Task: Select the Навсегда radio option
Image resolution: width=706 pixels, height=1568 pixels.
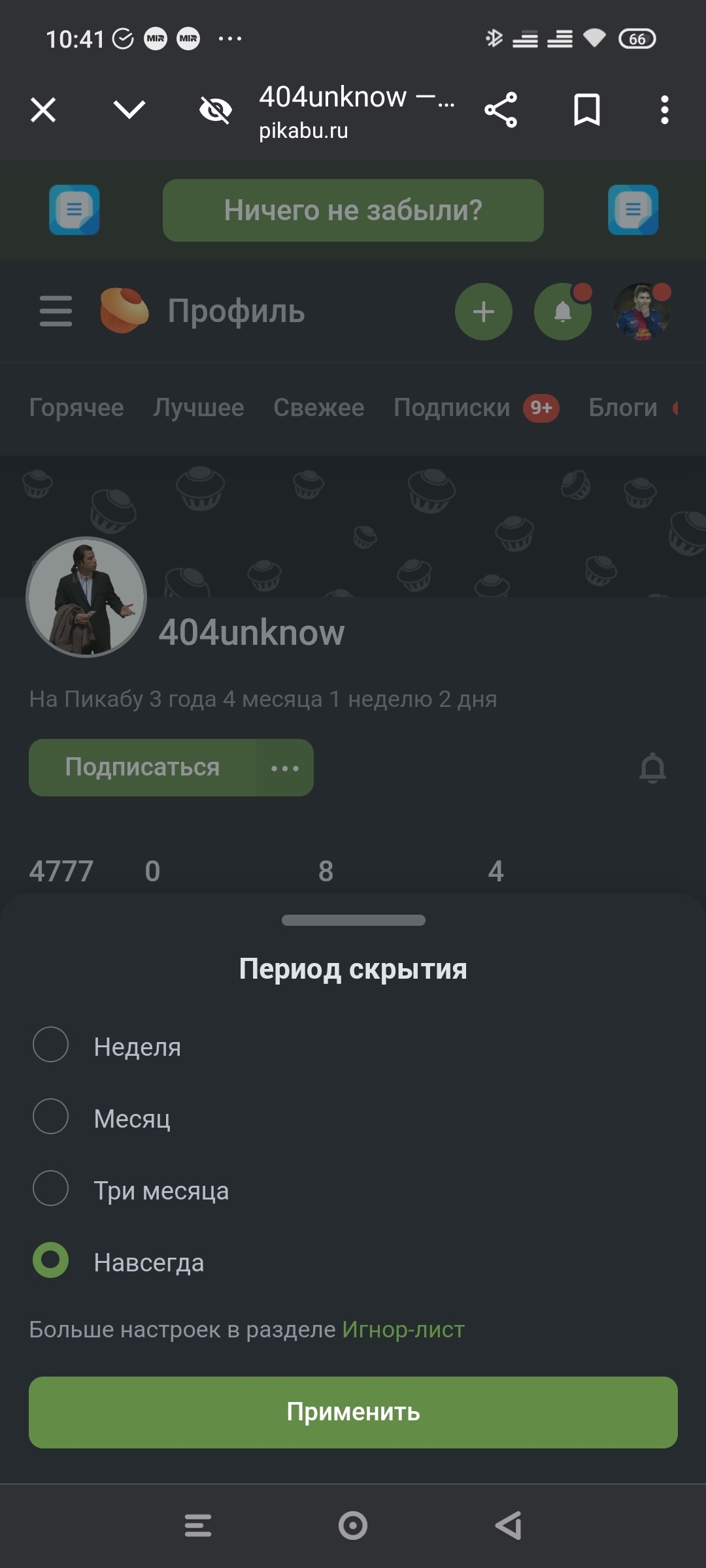Action: pos(51,1260)
